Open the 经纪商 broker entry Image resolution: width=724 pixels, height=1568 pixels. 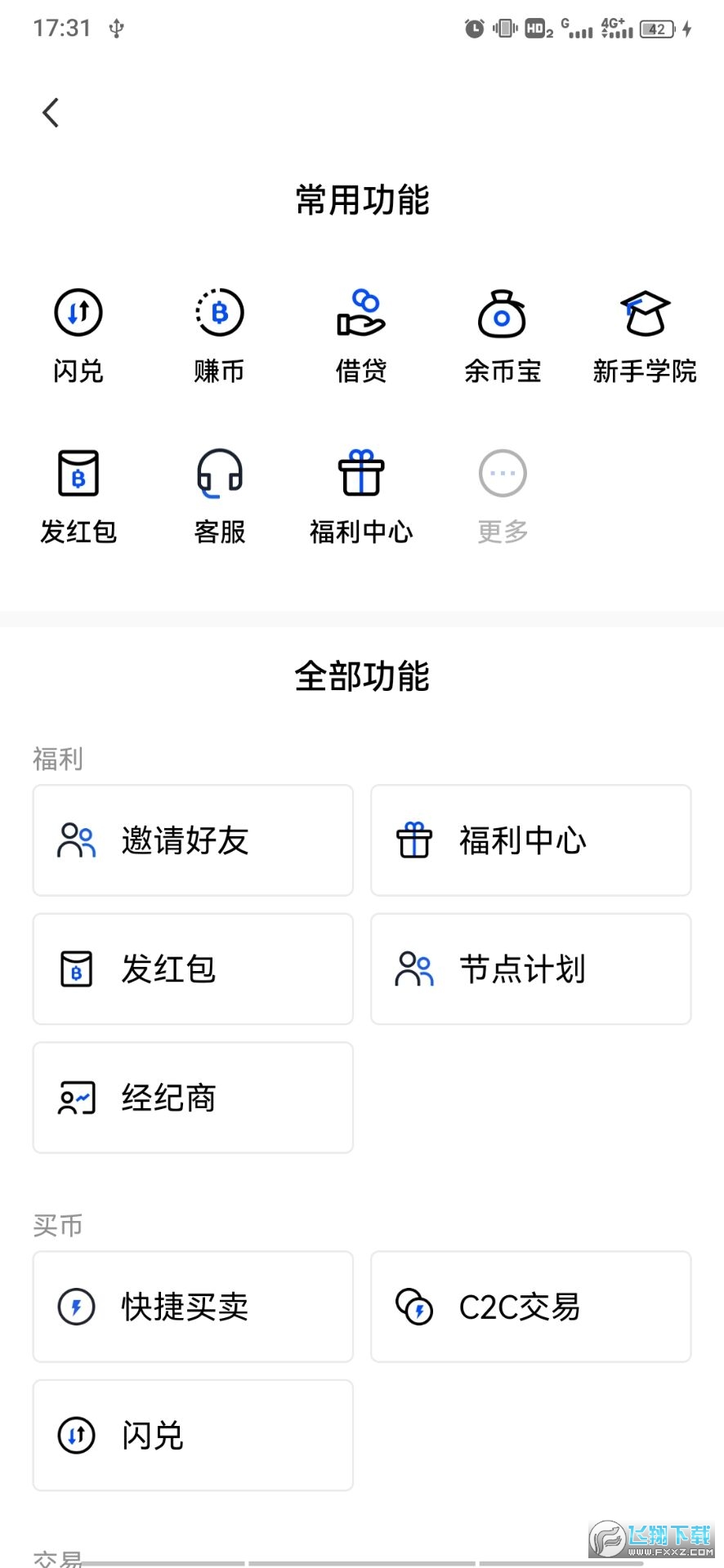[x=192, y=1098]
